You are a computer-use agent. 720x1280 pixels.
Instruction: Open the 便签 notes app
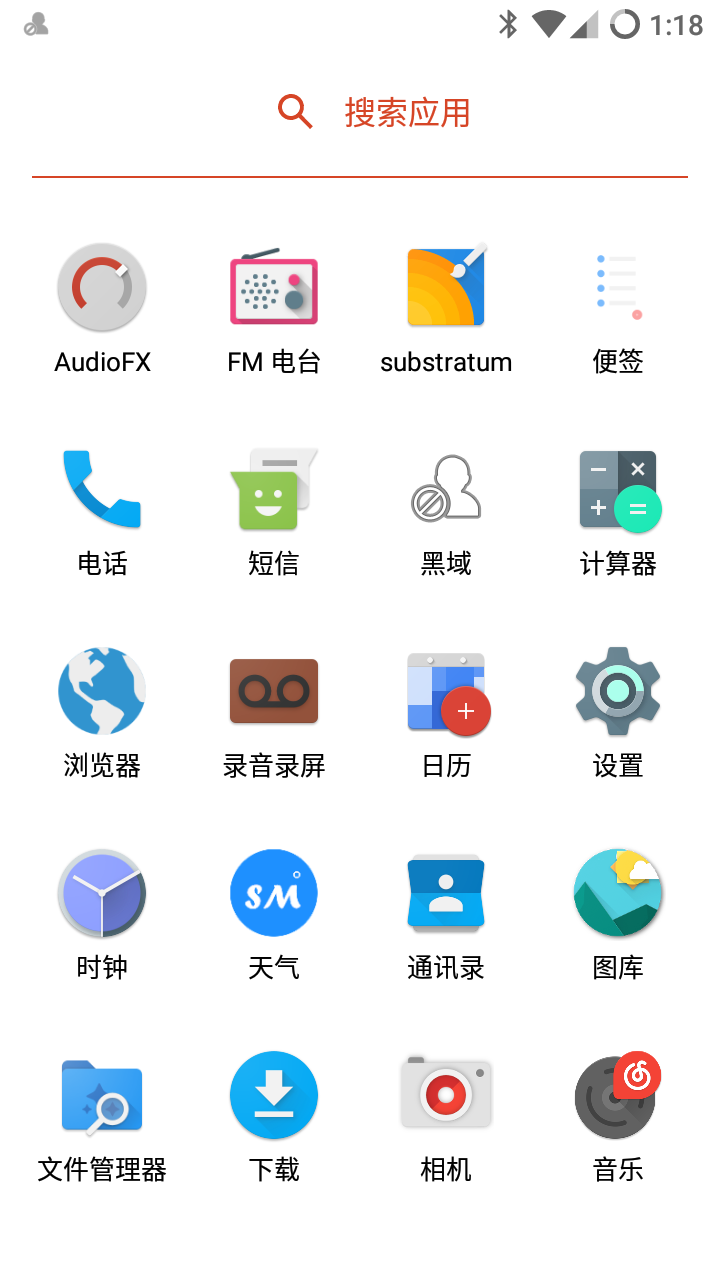[x=618, y=288]
